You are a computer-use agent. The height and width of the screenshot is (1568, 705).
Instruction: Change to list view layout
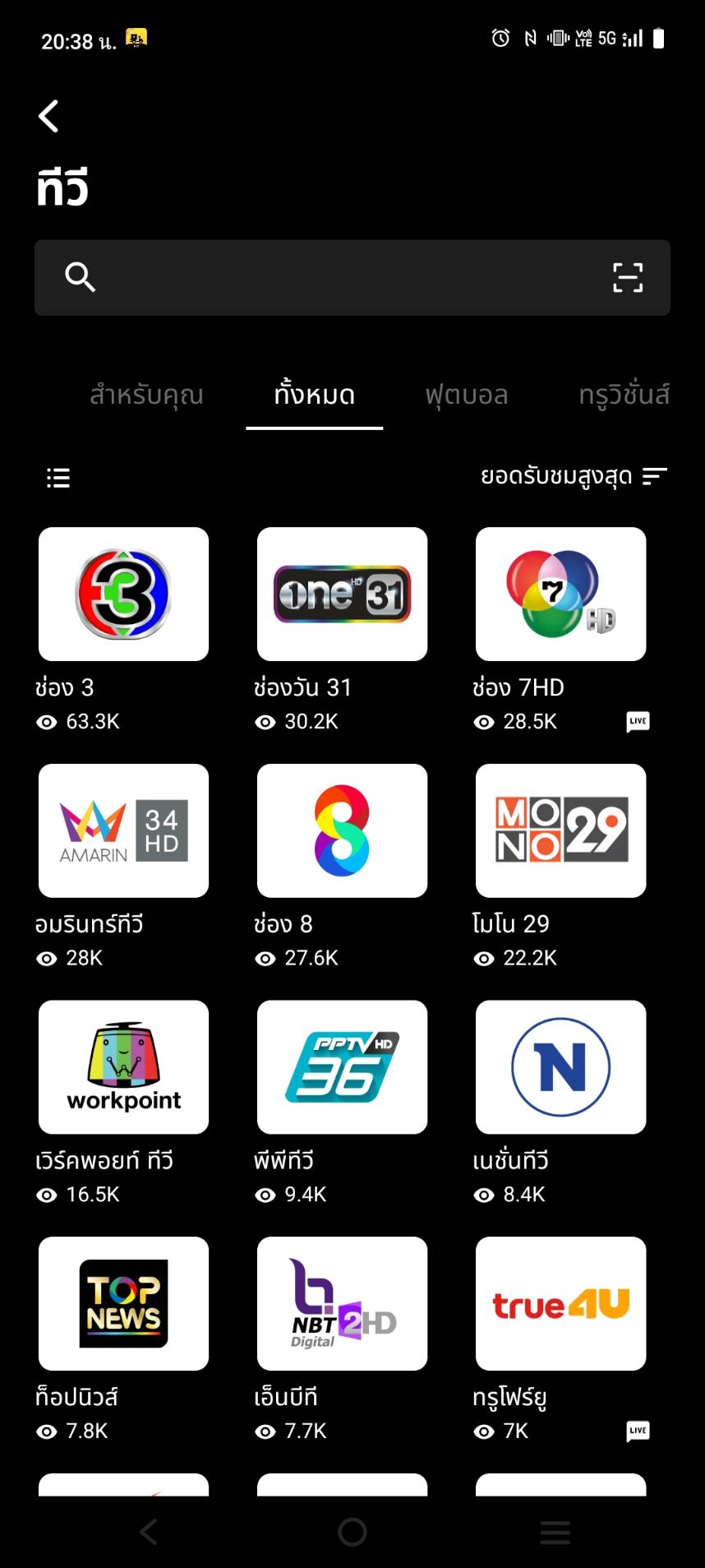click(58, 478)
